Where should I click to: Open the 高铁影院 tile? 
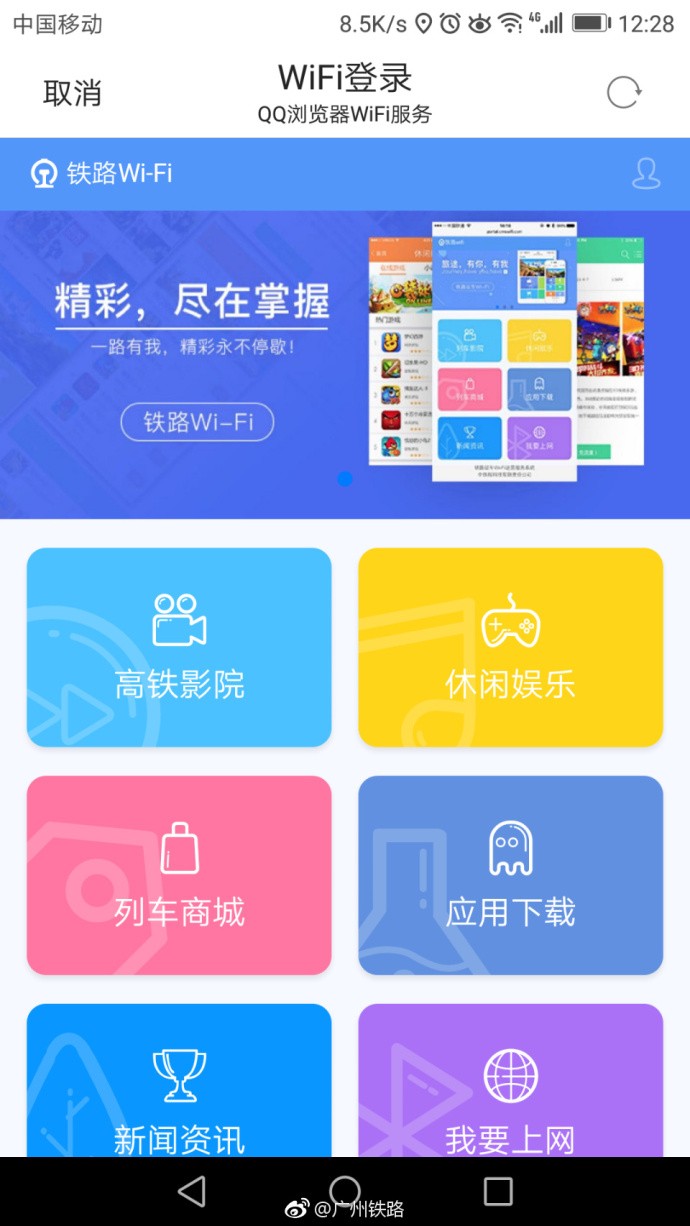179,647
